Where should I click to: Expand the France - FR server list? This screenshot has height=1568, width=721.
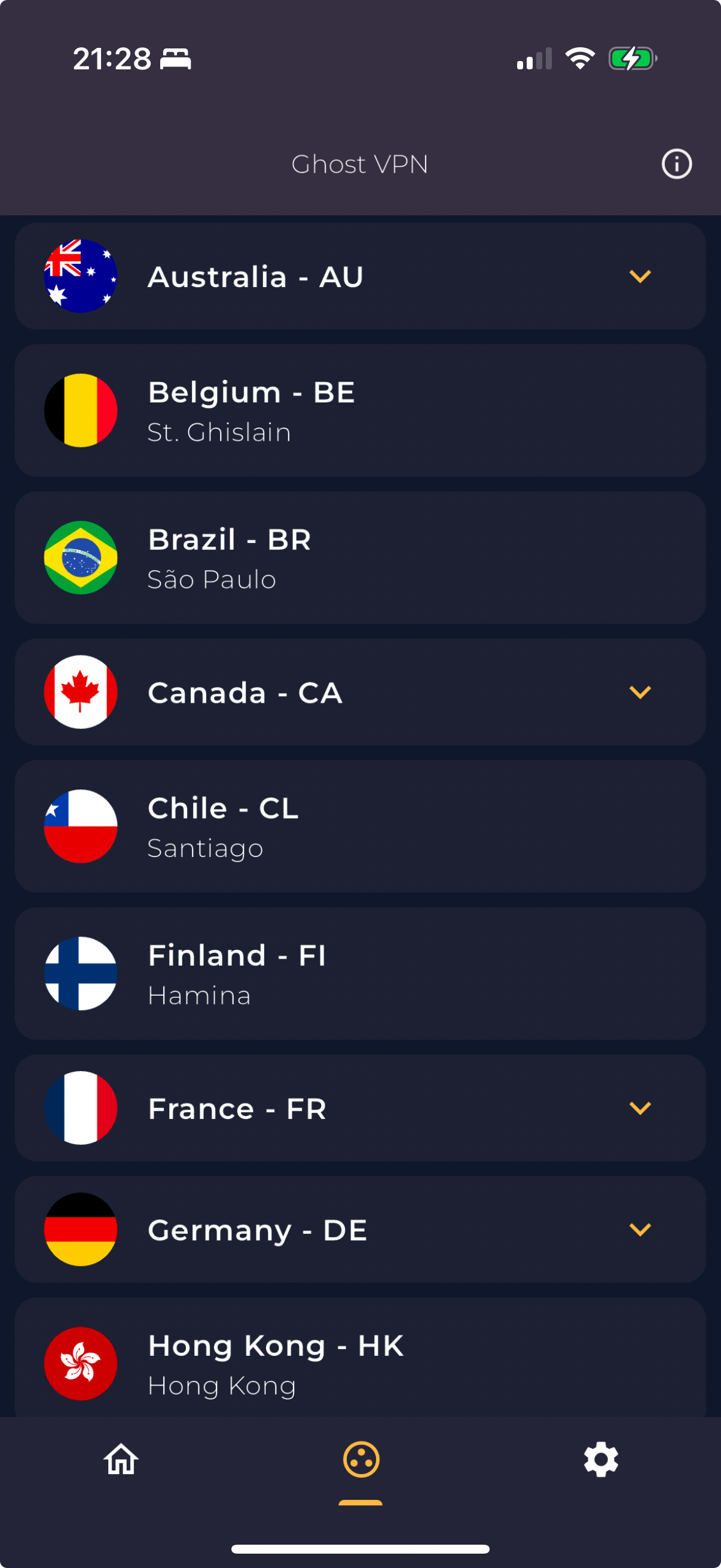point(640,1108)
